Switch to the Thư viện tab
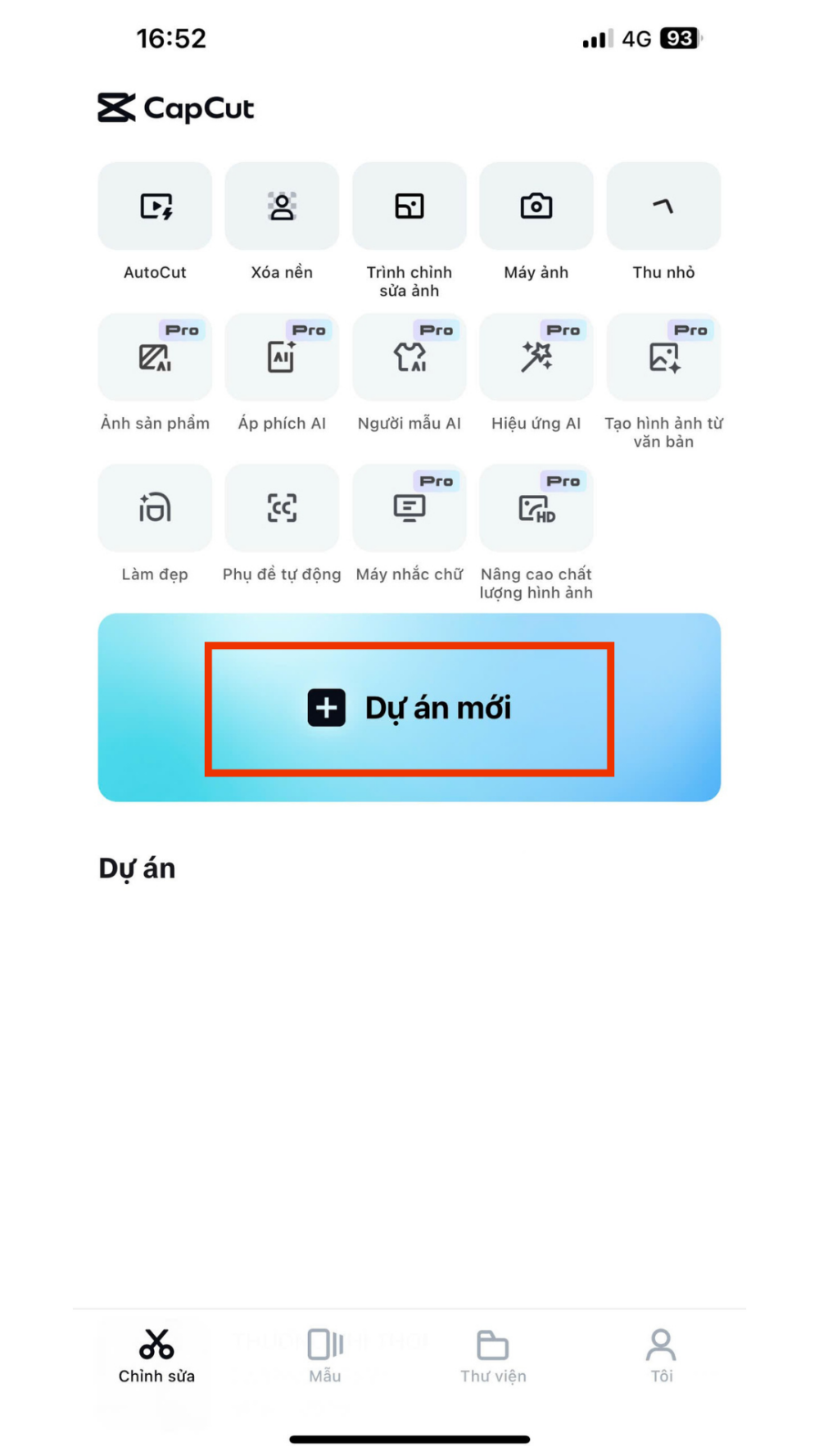Screen dimensions: 819x1456 click(x=493, y=1355)
